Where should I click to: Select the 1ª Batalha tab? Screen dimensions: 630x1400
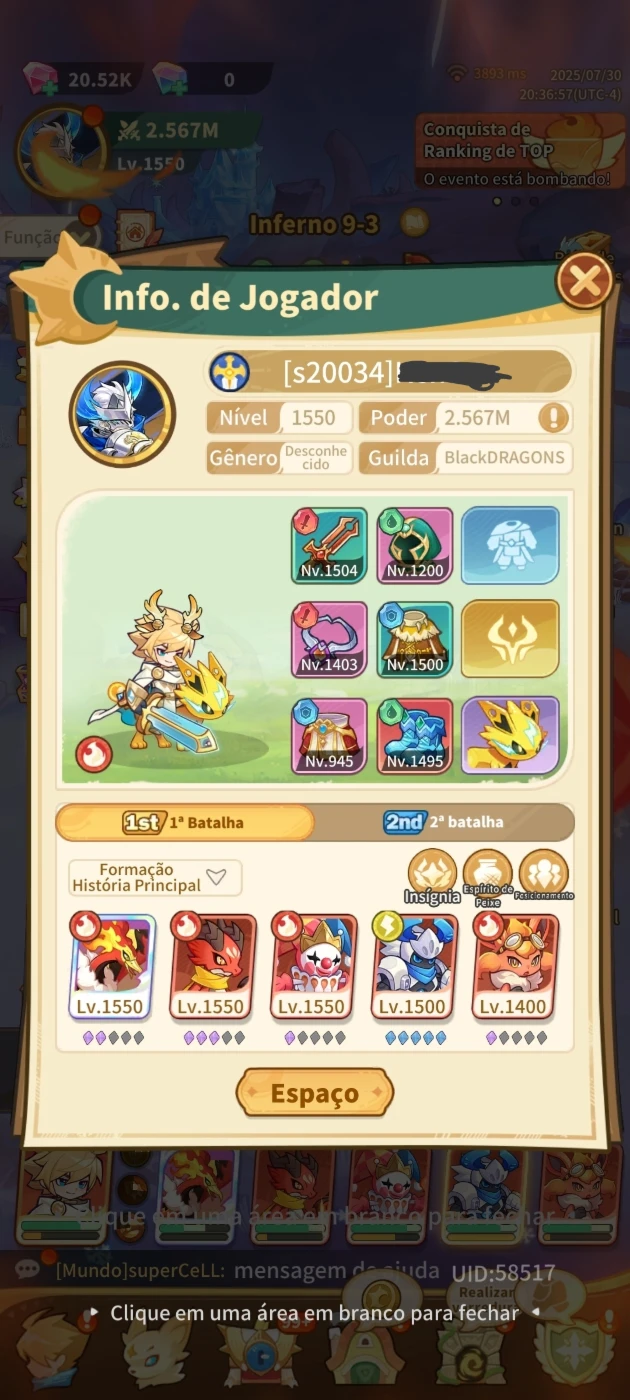[185, 822]
